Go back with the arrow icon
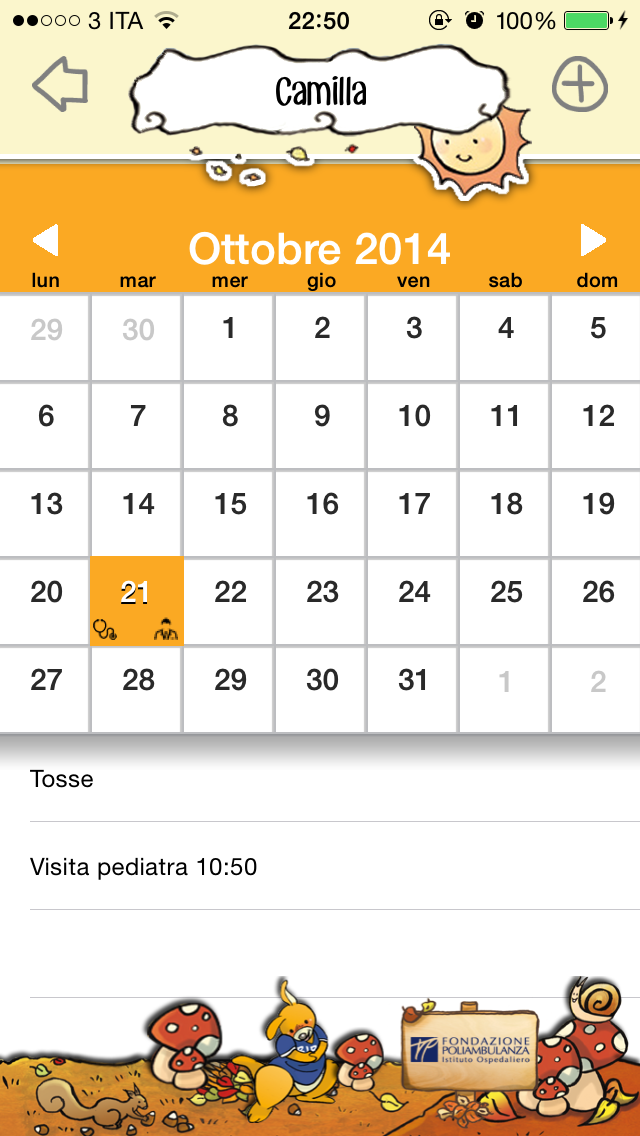 (60, 85)
